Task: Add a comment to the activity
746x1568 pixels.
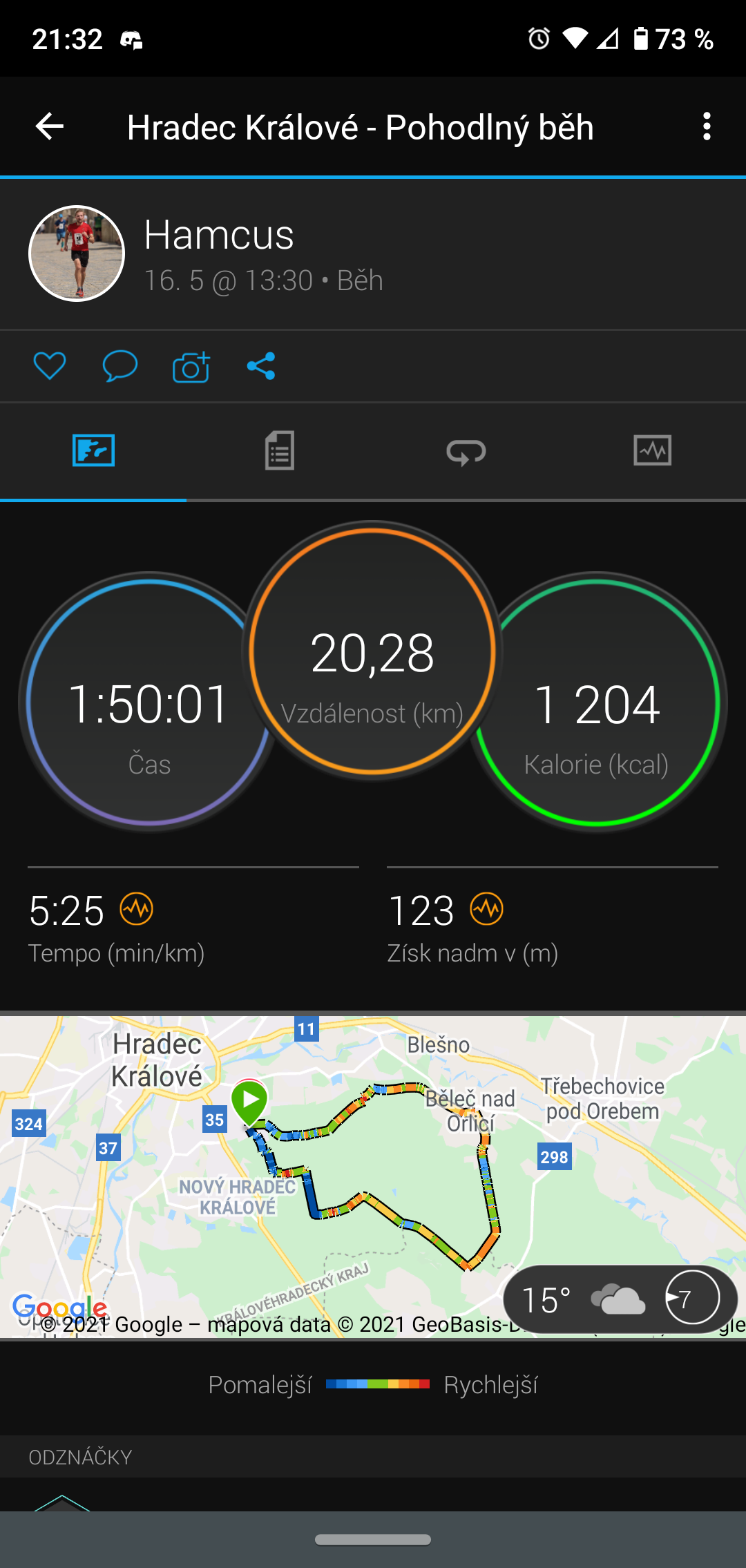Action: click(120, 366)
